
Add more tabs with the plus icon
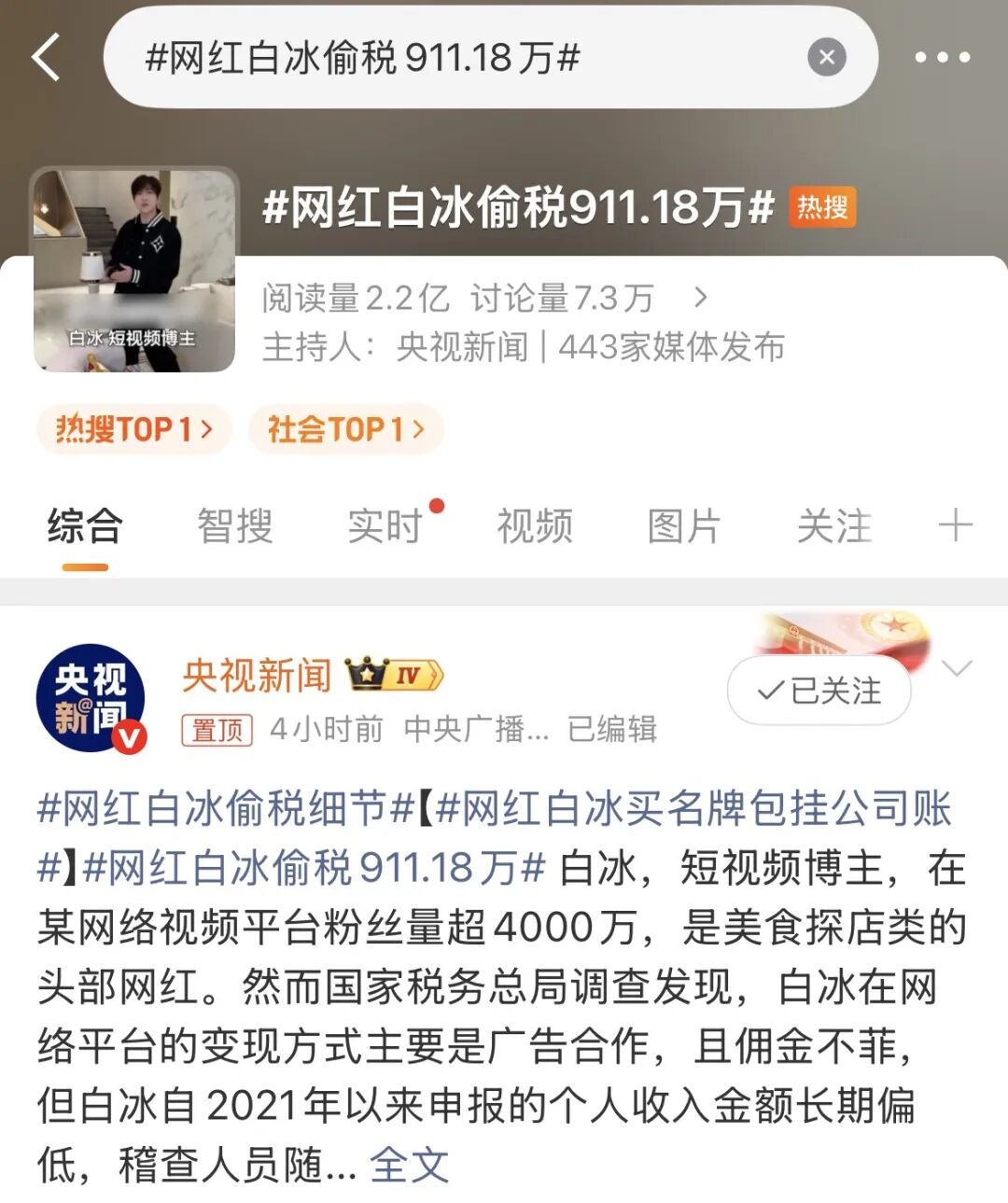pyautogui.click(x=955, y=525)
